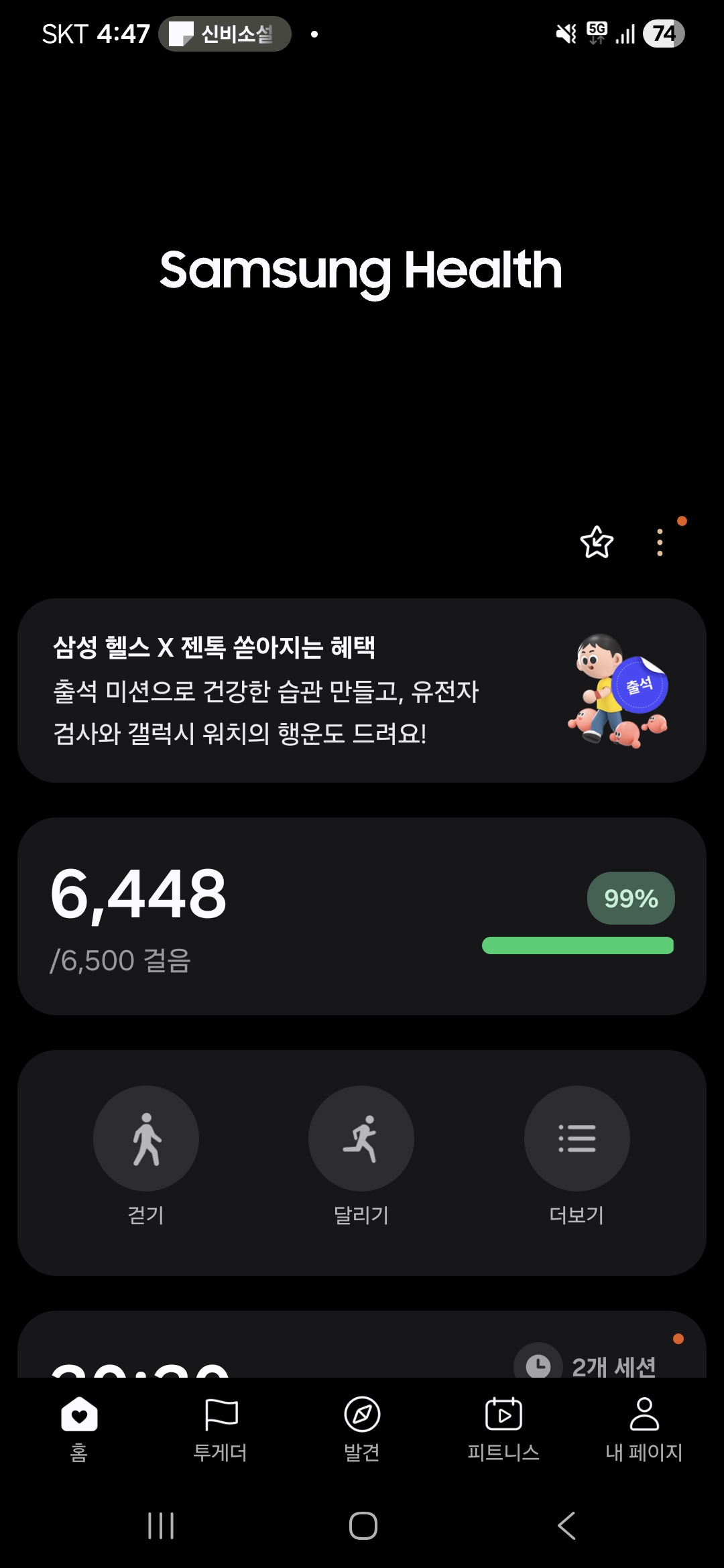Go back with the system back button
The height and width of the screenshot is (1568, 724).
(566, 1526)
